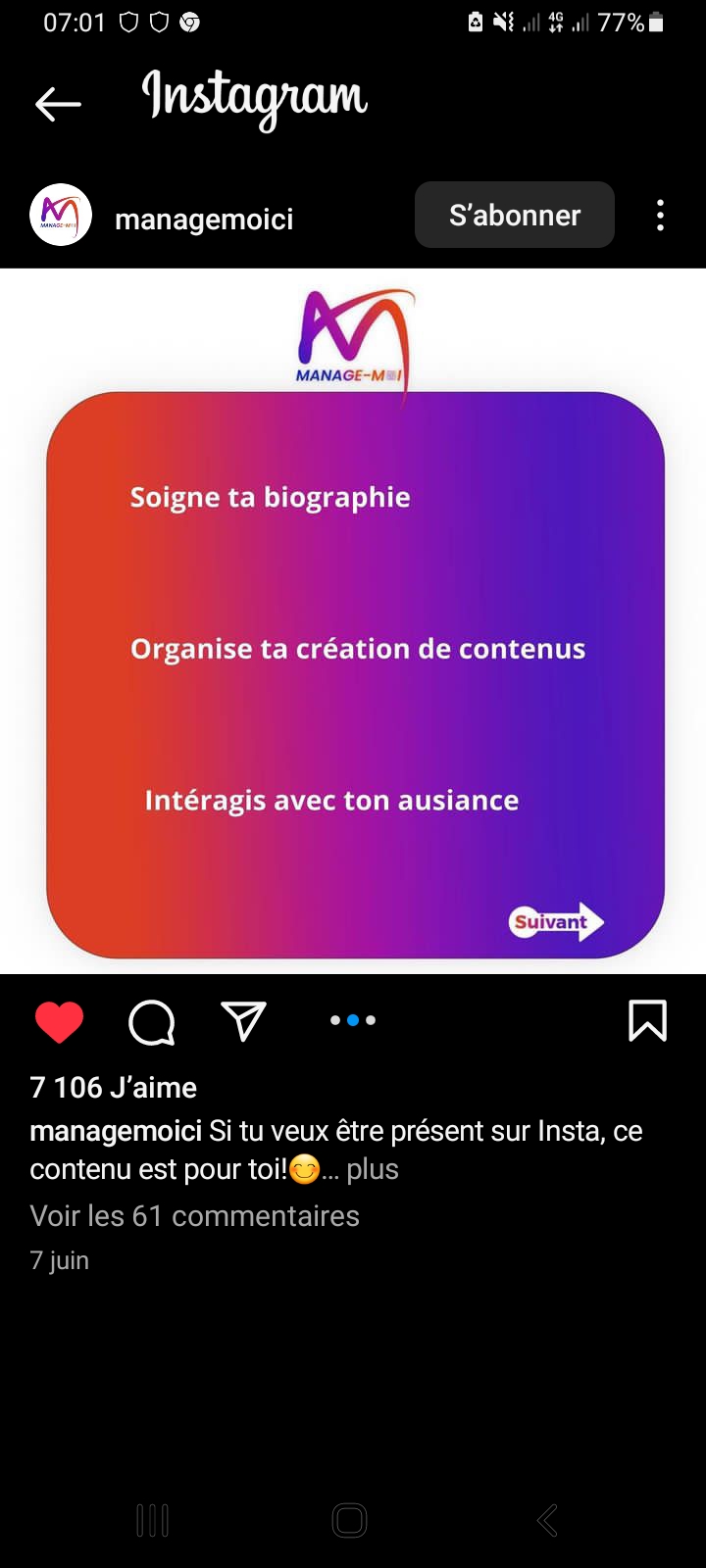706x1568 pixels.
Task: Voir les 61 commentaires
Action: coord(194,1215)
